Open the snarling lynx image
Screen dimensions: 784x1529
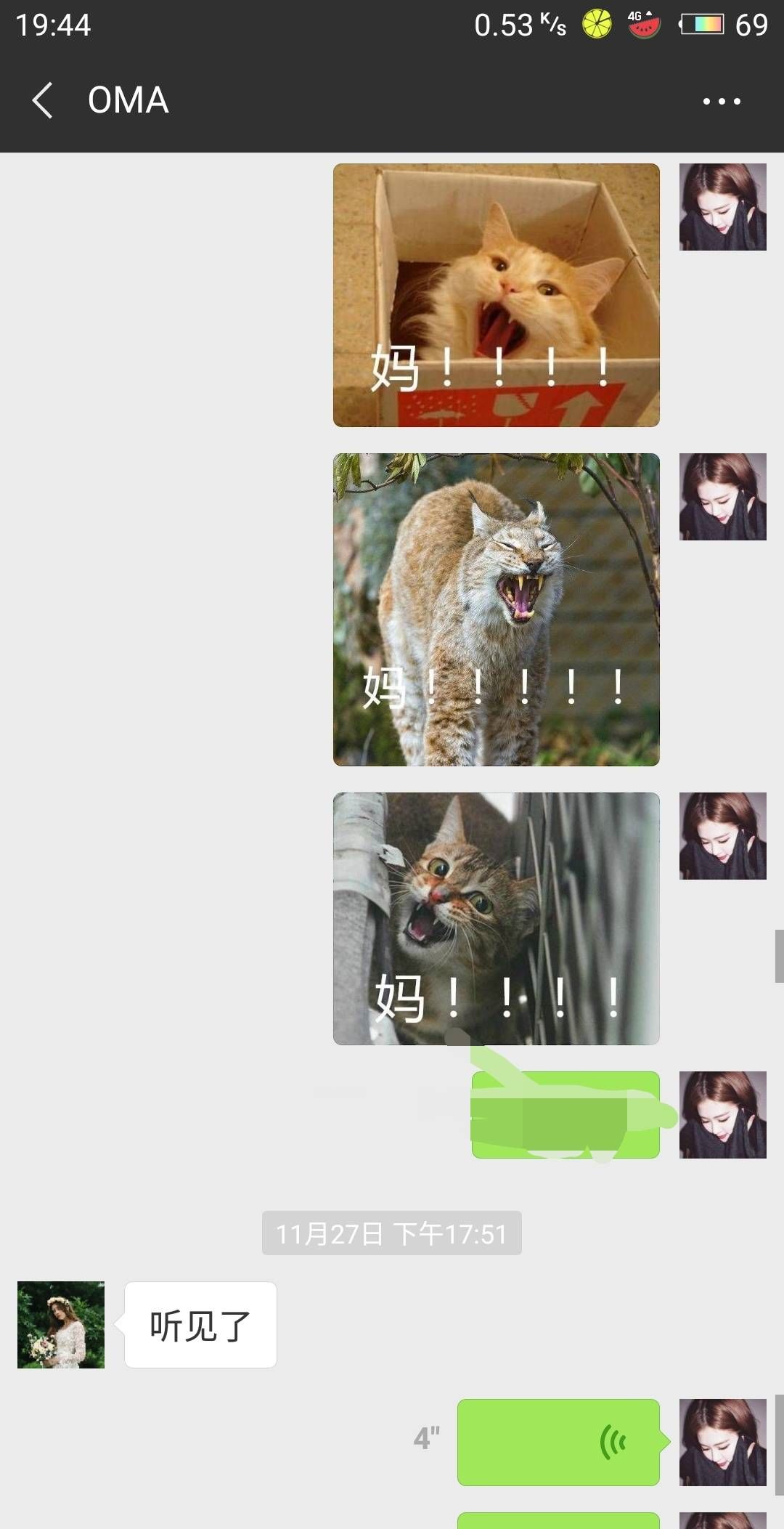496,609
